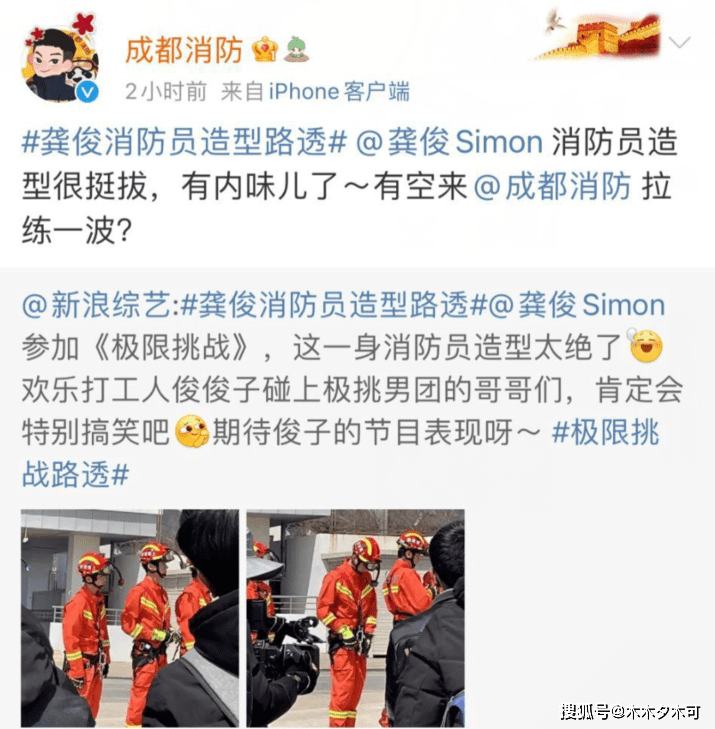Open hashtag #龚俊消防员造型路透# in the main post
The height and width of the screenshot is (729, 715).
coord(185,143)
